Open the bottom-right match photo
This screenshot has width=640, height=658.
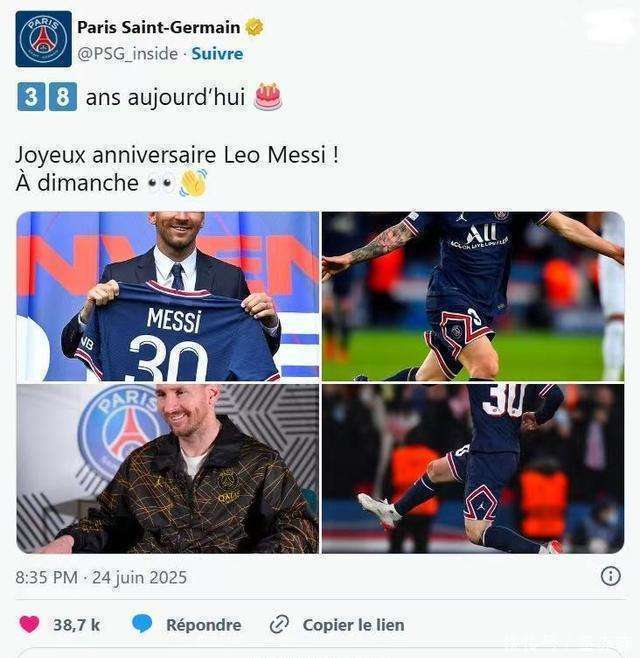click(472, 468)
